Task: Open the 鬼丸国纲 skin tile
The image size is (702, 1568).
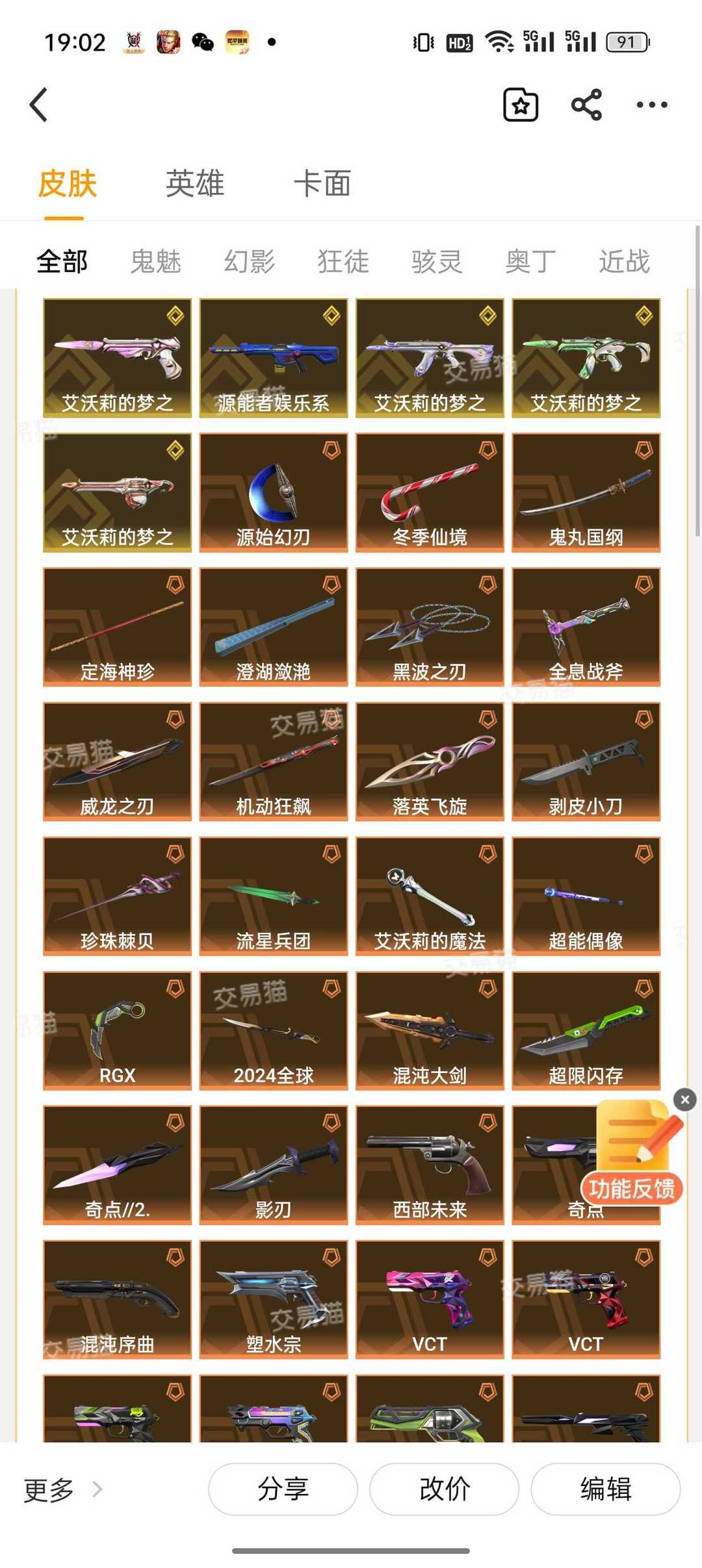Action: (x=586, y=492)
